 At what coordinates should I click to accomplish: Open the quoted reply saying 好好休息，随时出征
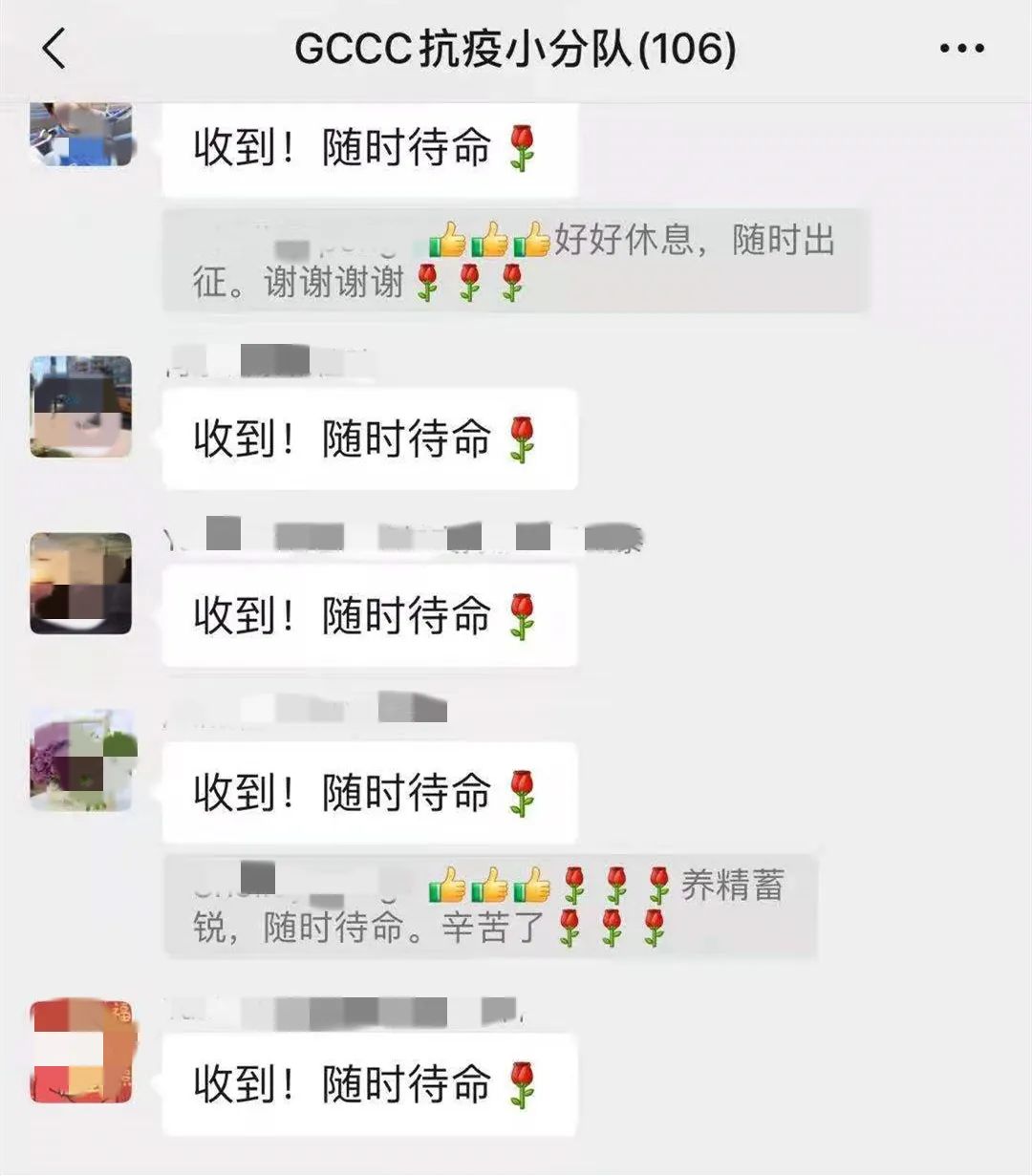pos(515,261)
